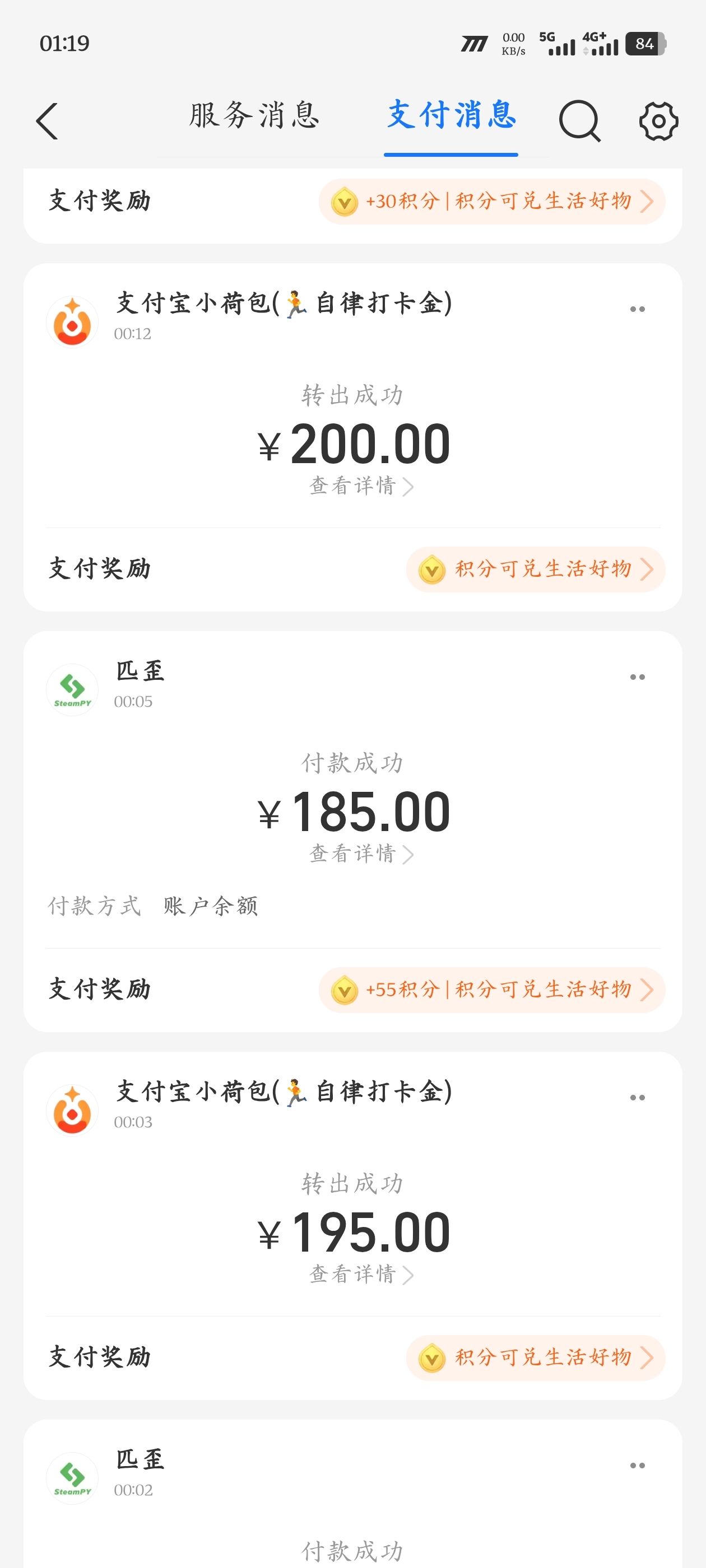
Task: Switch to the 服务消息 tab
Action: pos(254,116)
